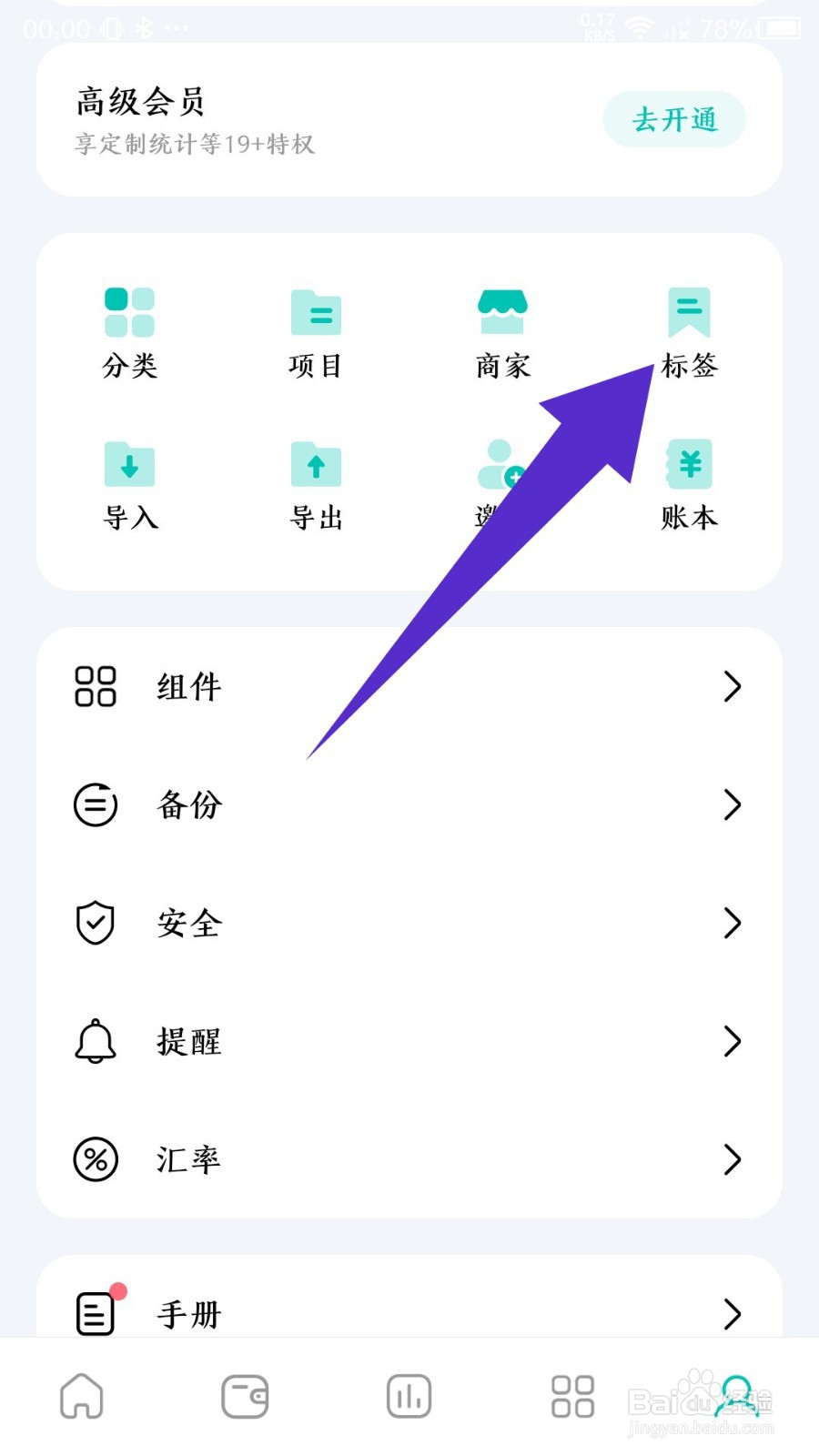Select the 导出 export shortcut
This screenshot has width=819, height=1456.
click(316, 485)
